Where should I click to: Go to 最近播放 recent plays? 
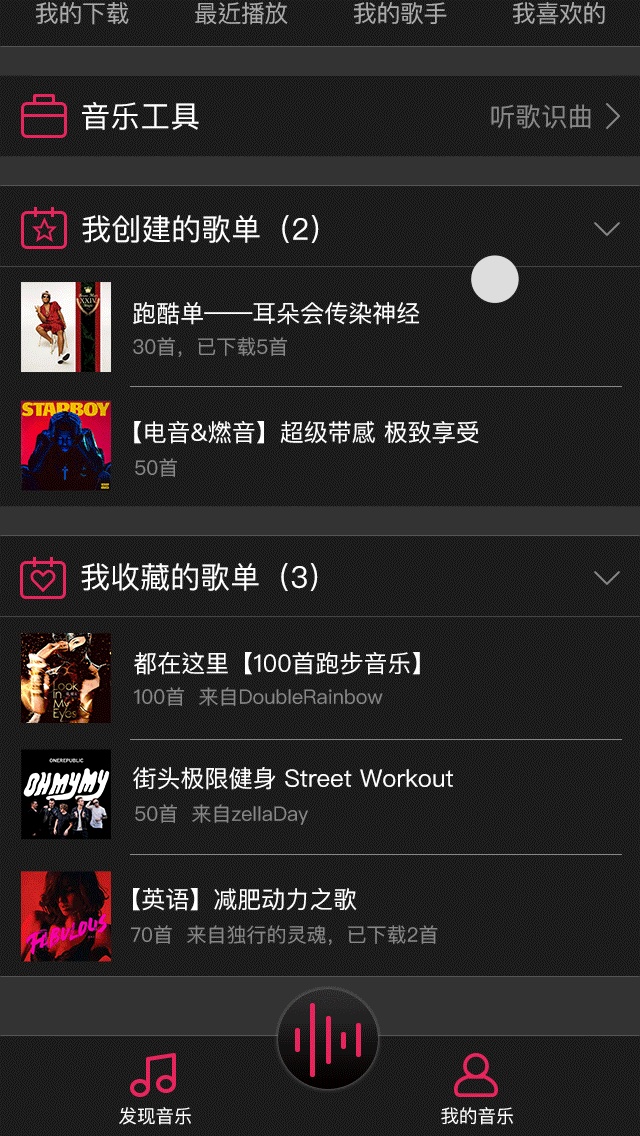tap(241, 14)
